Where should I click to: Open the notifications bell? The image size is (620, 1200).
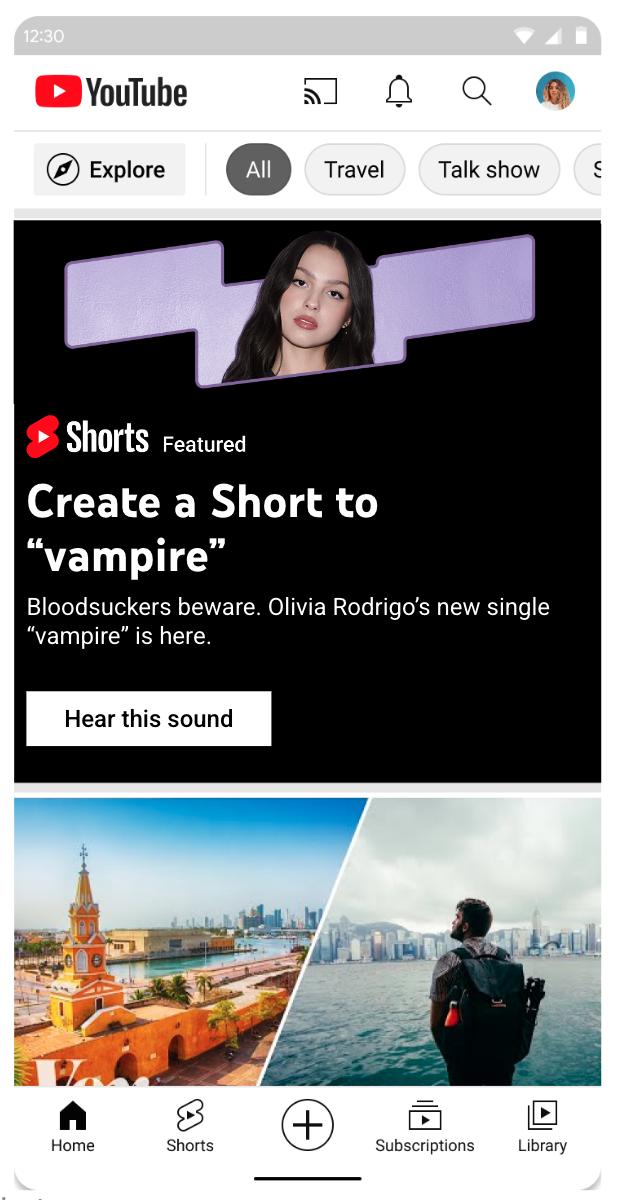399,92
